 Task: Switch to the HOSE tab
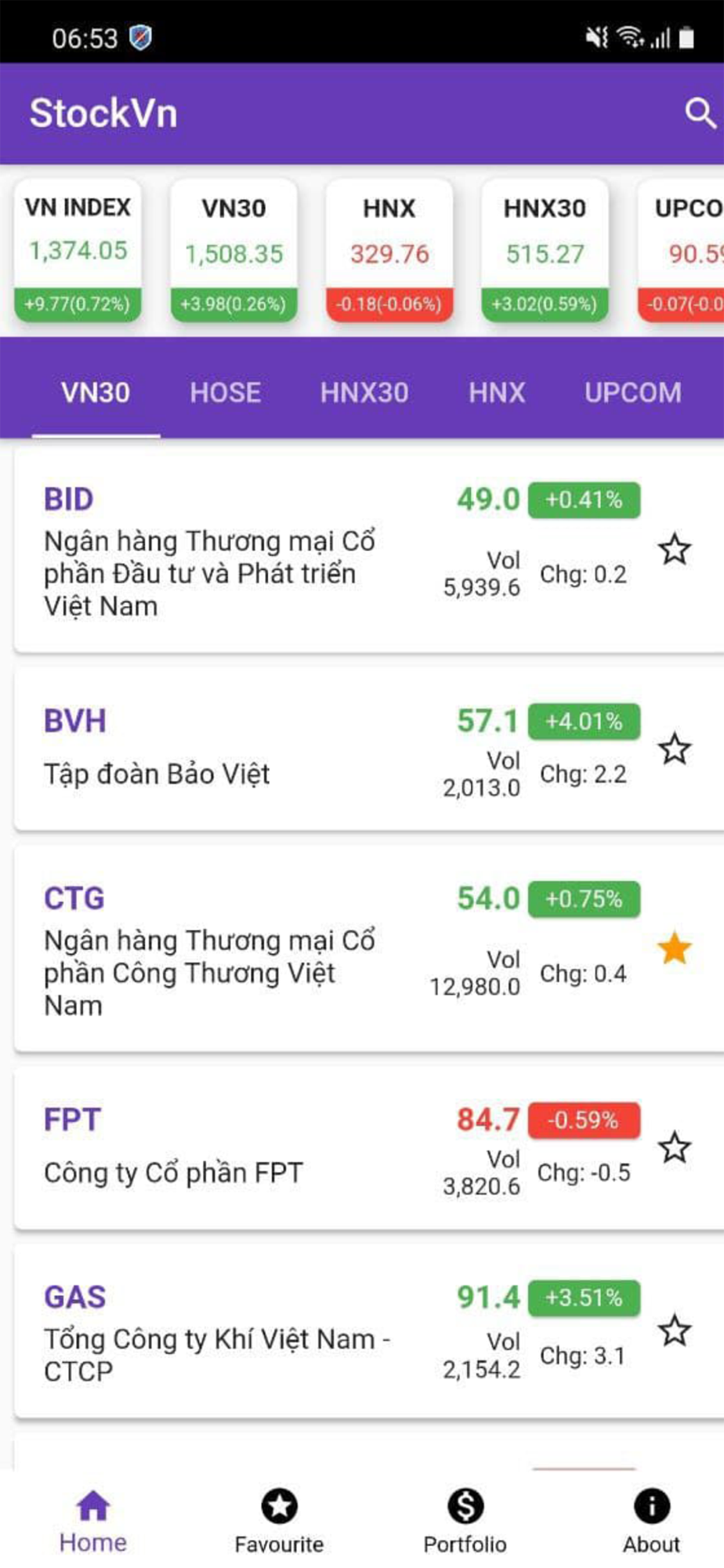click(226, 393)
